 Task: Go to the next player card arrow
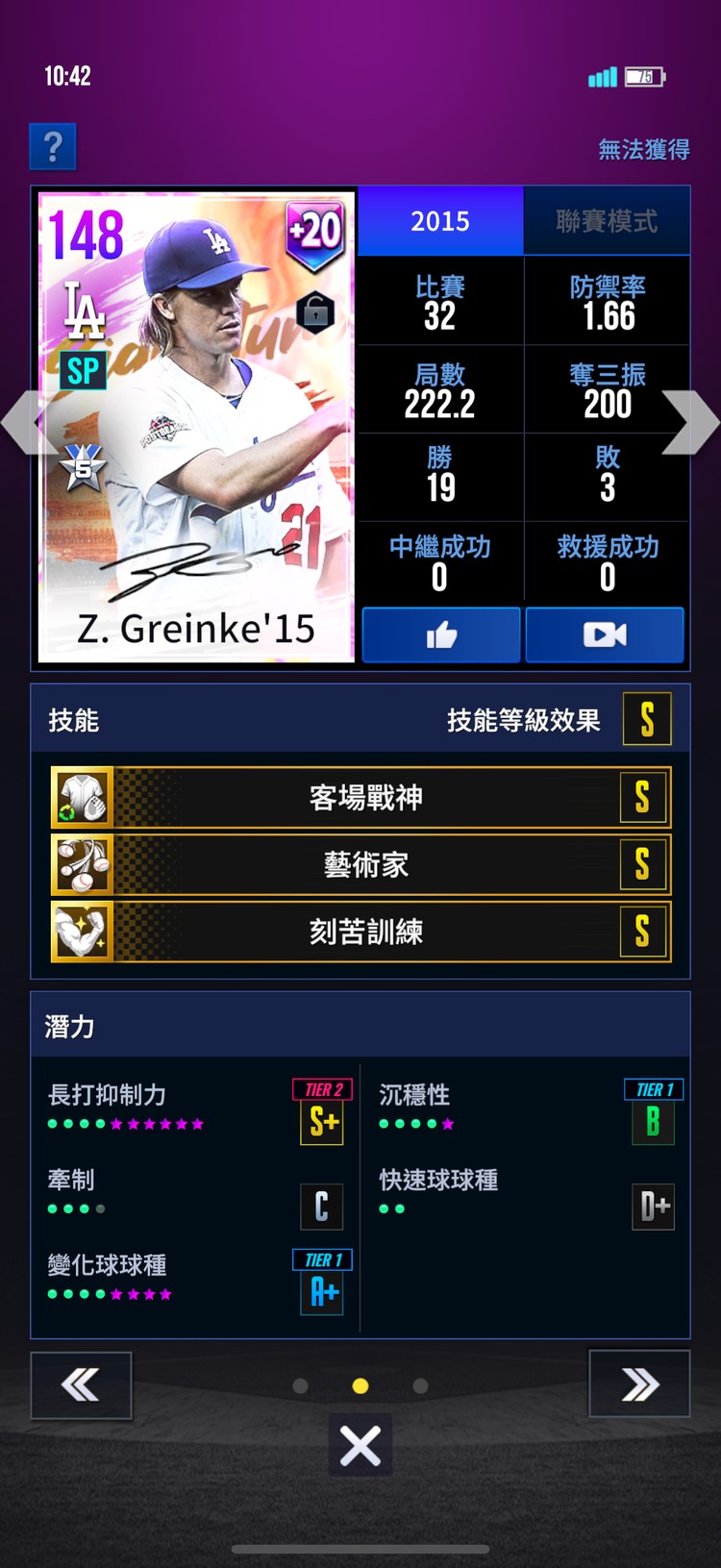coord(690,422)
